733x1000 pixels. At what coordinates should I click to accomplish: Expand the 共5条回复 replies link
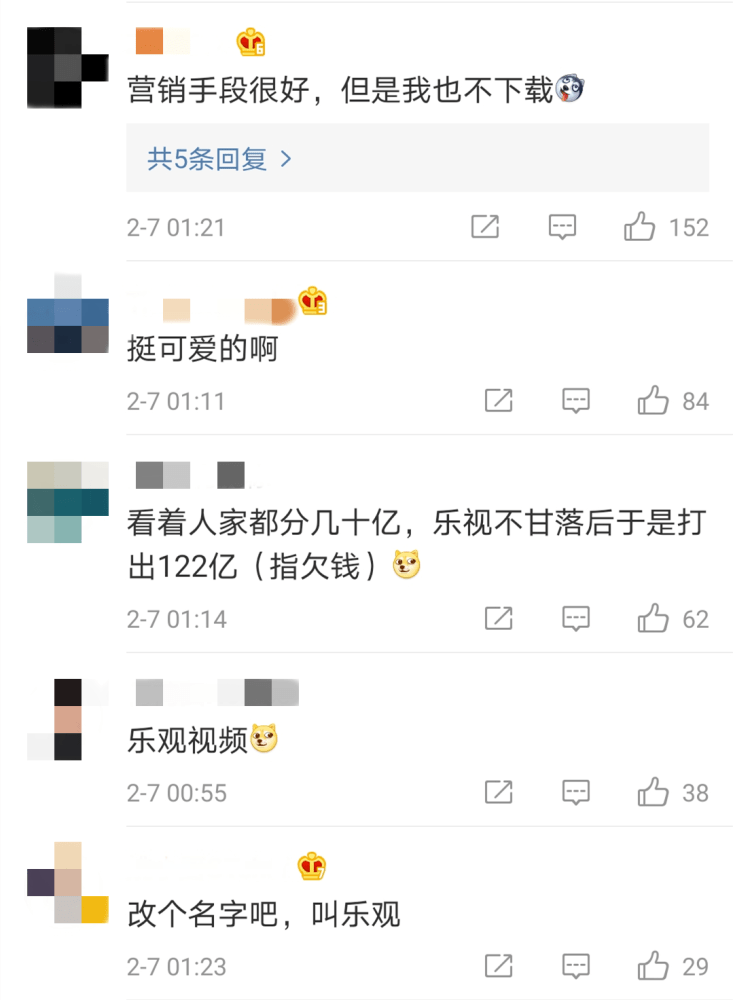pos(220,159)
